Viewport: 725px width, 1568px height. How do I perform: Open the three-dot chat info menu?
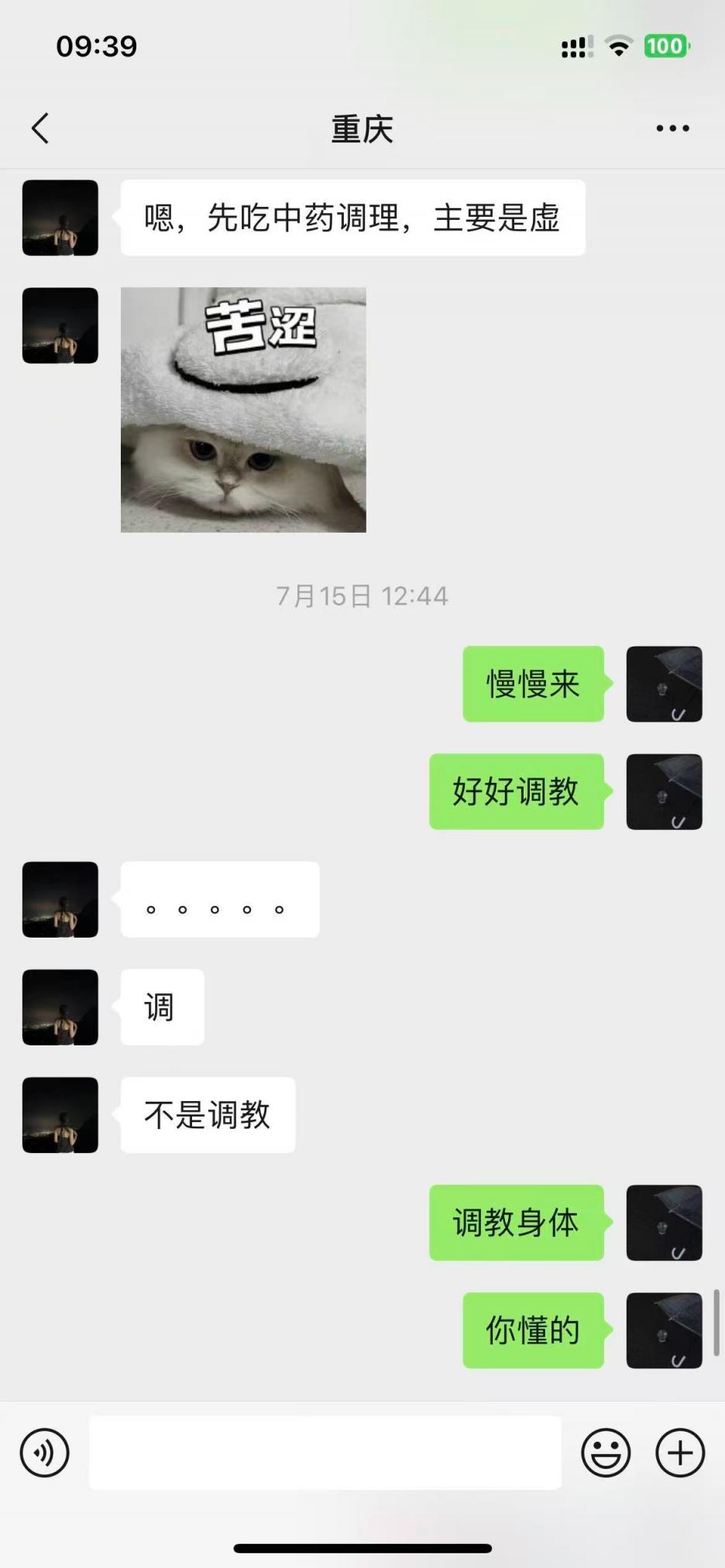click(672, 129)
